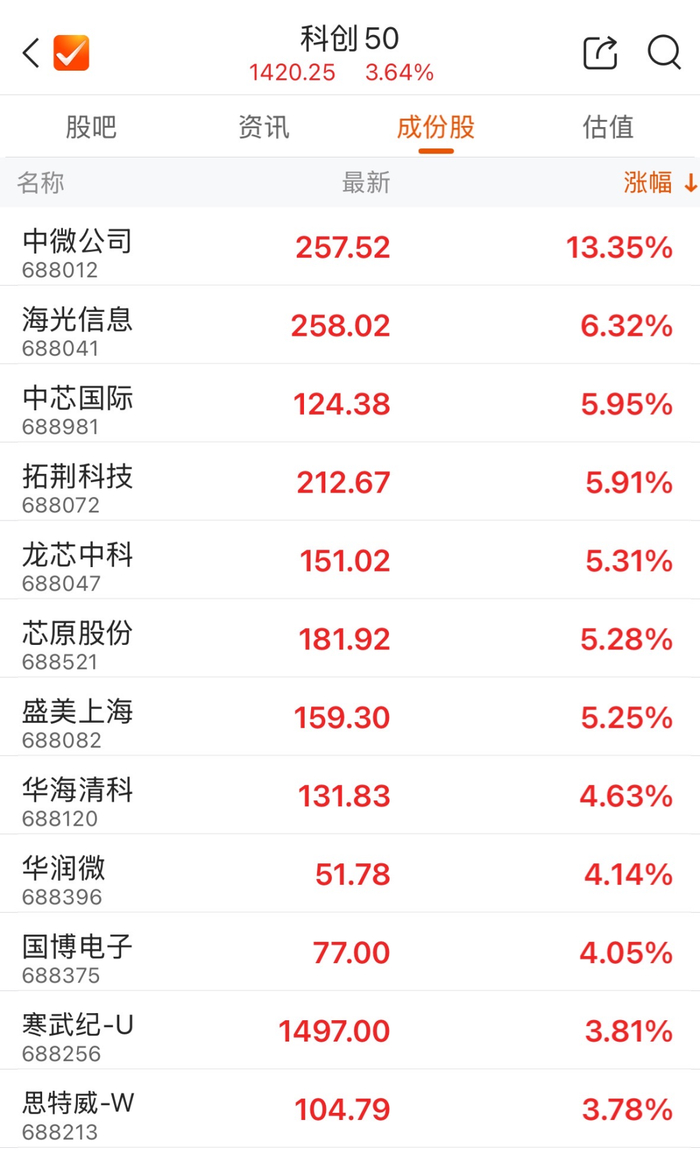700x1155 pixels.
Task: Open the 芯原股份 stock row
Action: [x=350, y=639]
